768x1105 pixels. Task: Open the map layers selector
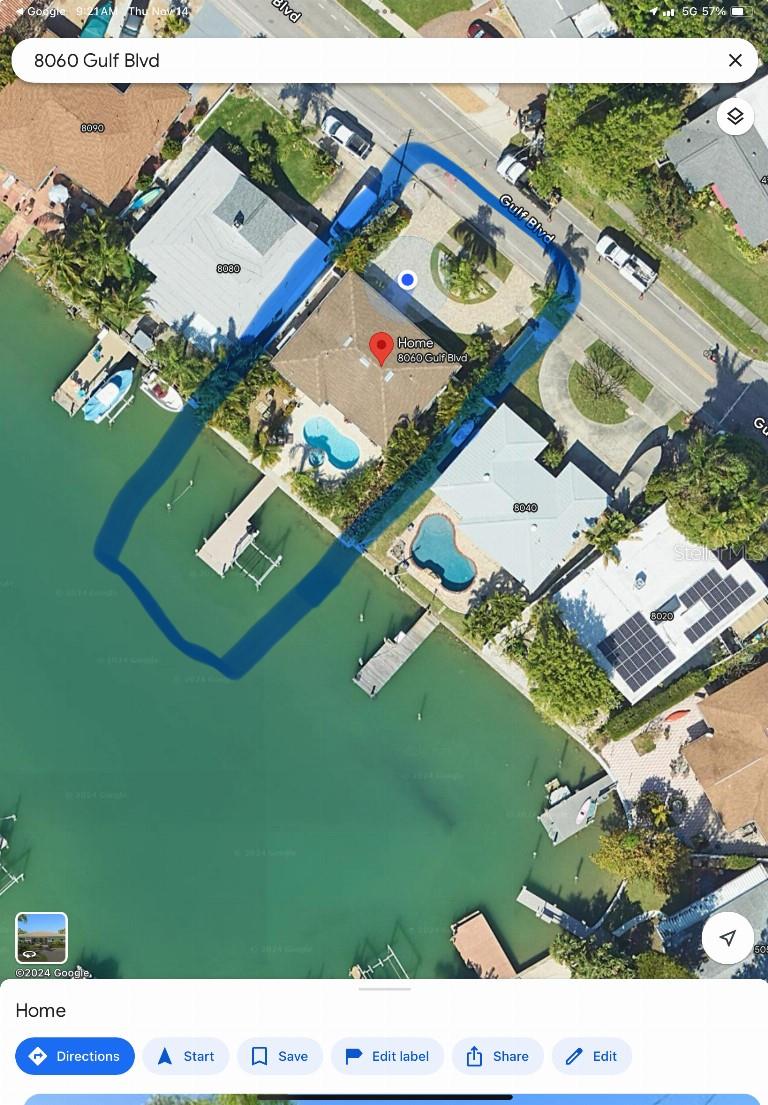pos(735,117)
